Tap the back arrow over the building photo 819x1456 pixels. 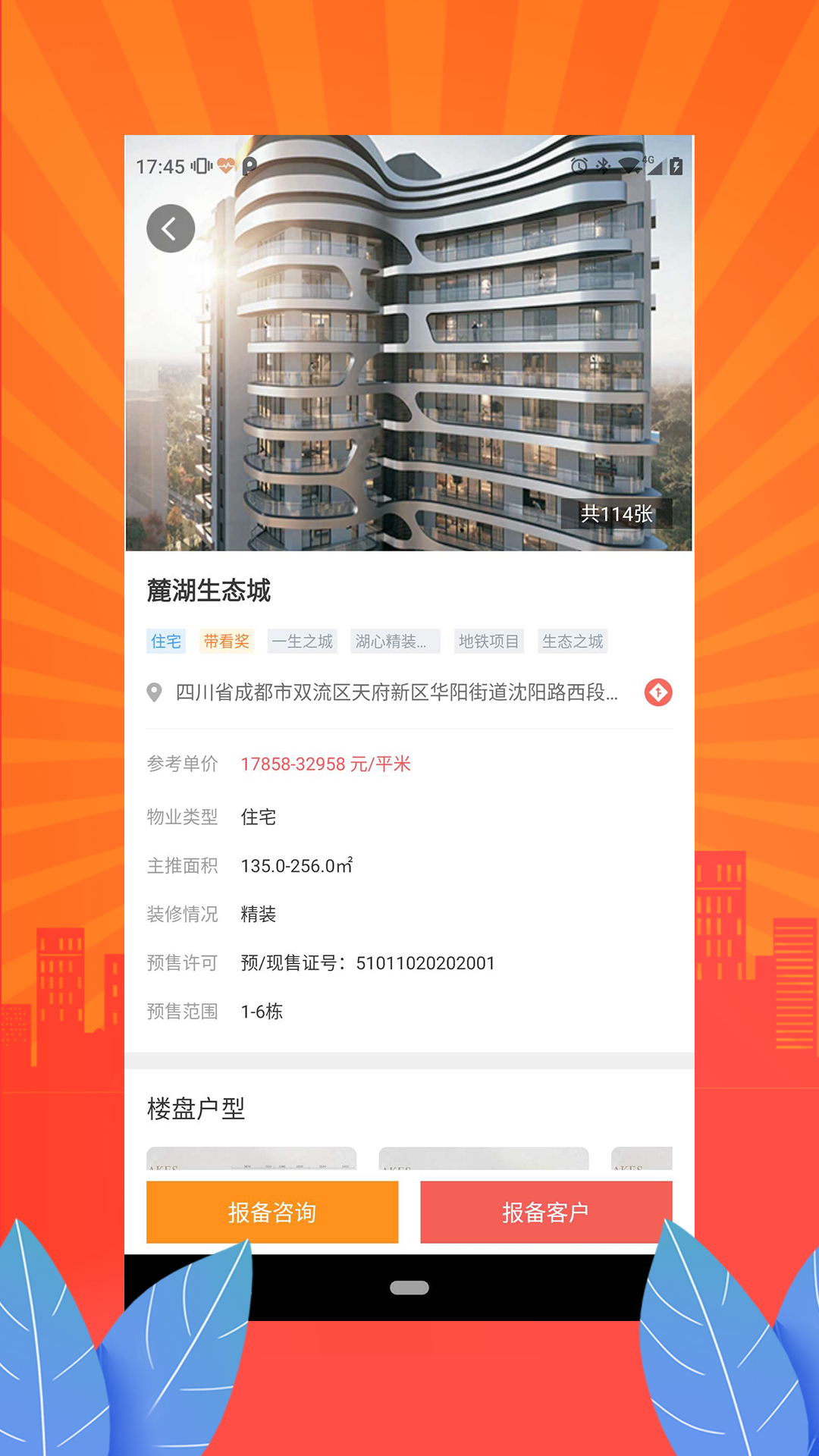[x=171, y=227]
